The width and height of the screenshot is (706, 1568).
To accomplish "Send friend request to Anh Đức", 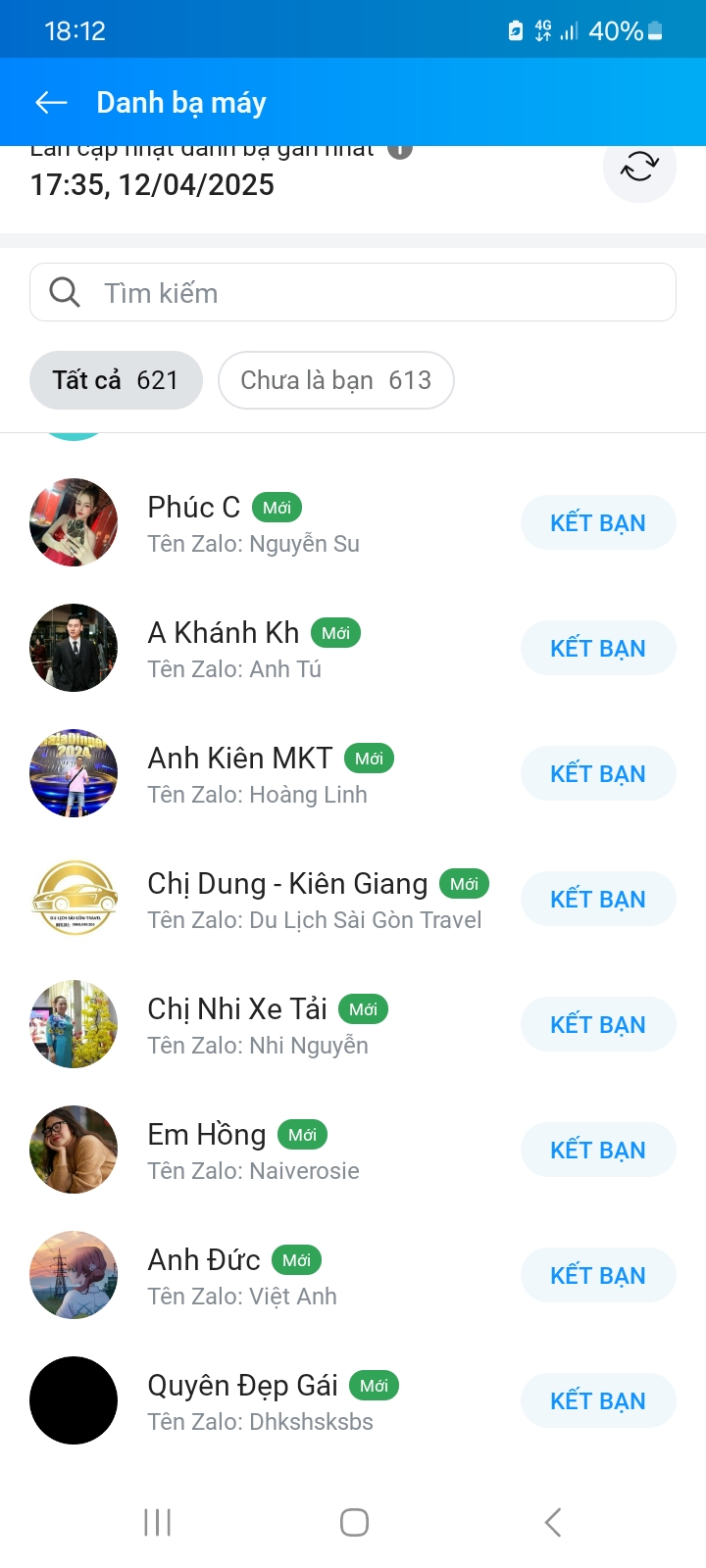I will tap(597, 1276).
